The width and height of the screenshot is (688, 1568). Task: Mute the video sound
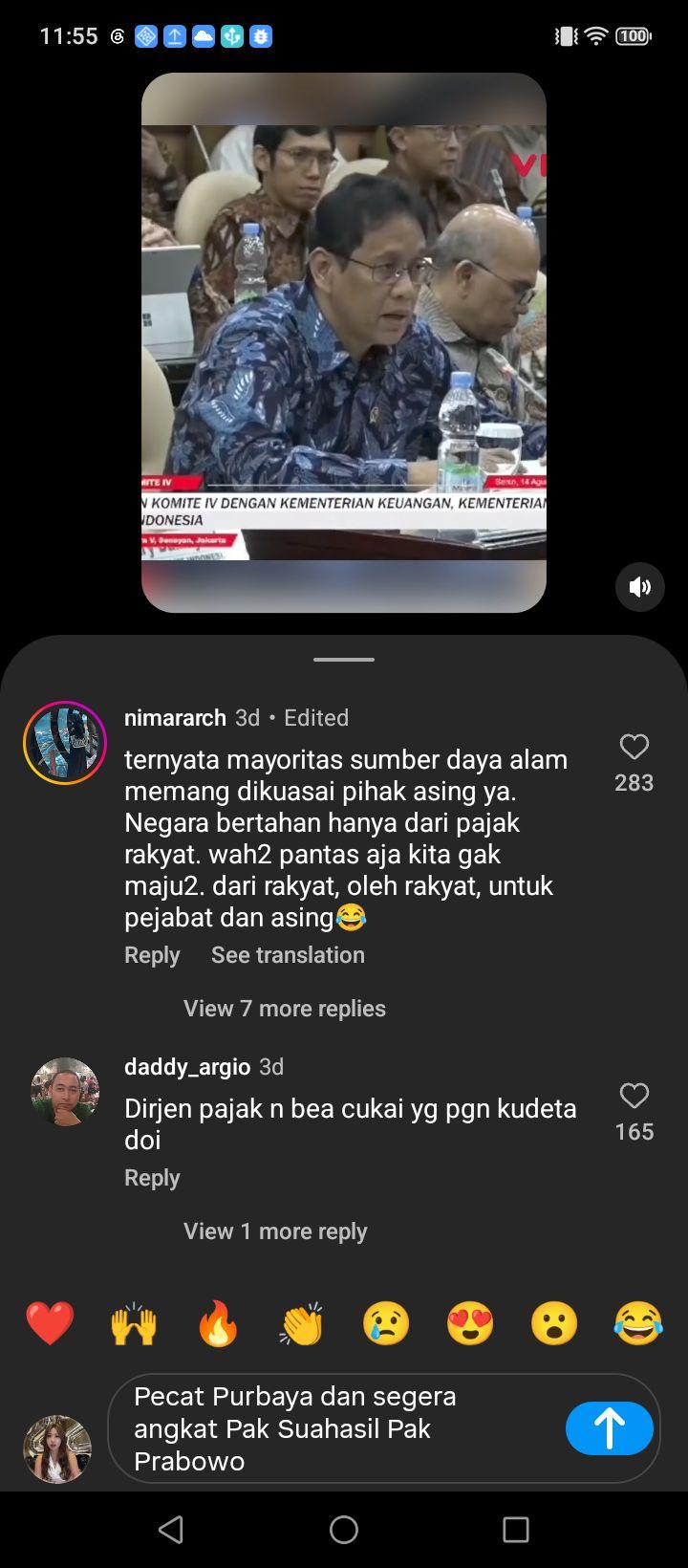(639, 587)
